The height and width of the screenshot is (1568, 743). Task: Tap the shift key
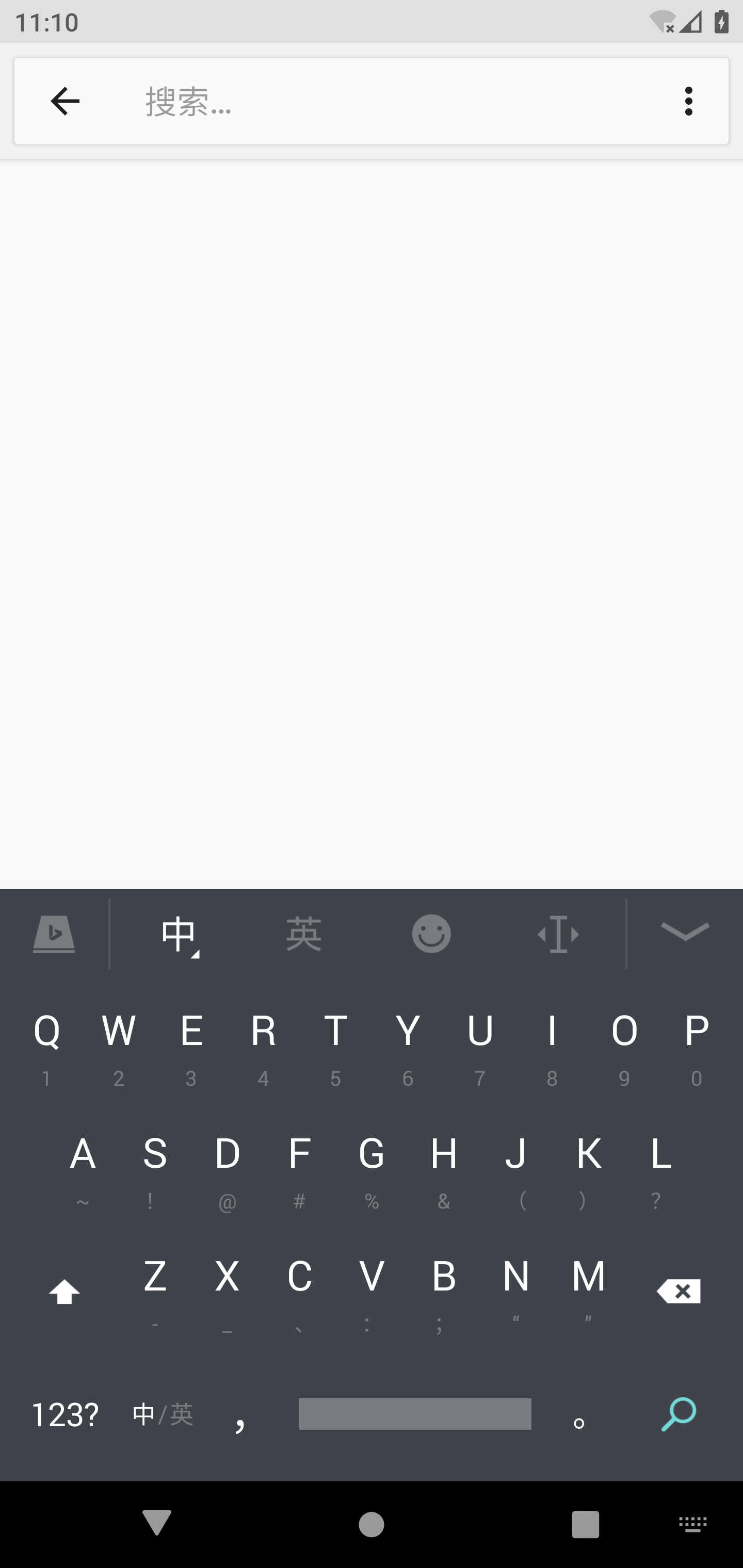(64, 1292)
